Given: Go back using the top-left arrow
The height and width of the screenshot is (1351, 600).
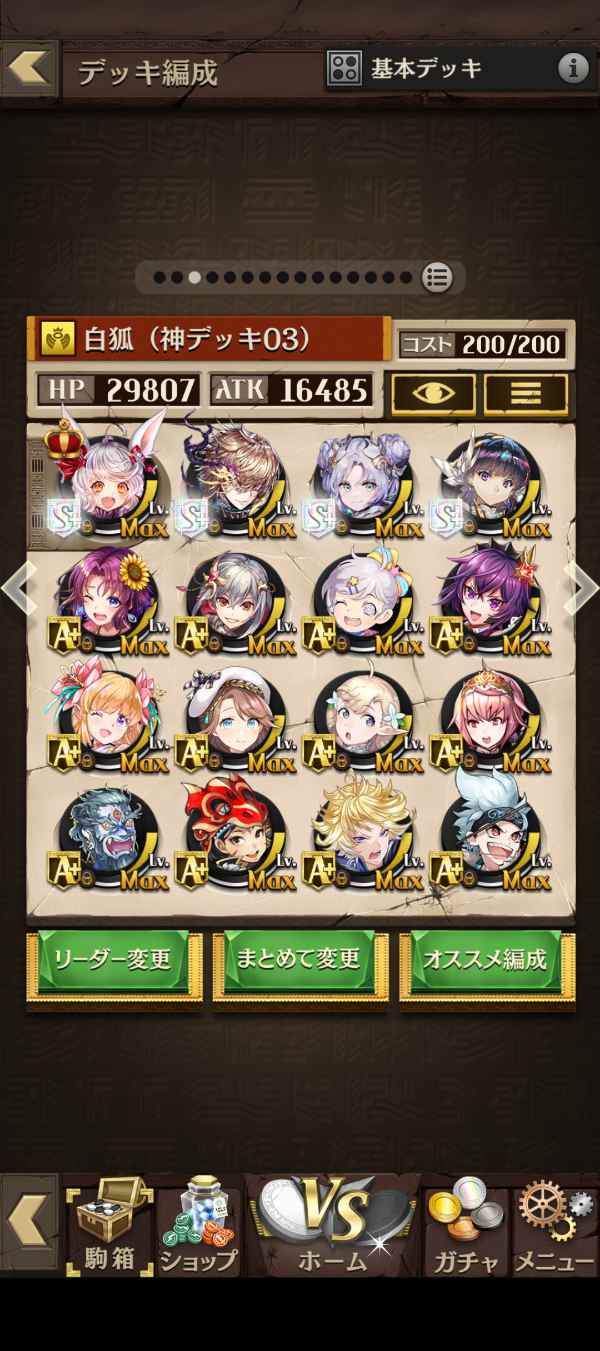Looking at the screenshot, I should (x=30, y=69).
